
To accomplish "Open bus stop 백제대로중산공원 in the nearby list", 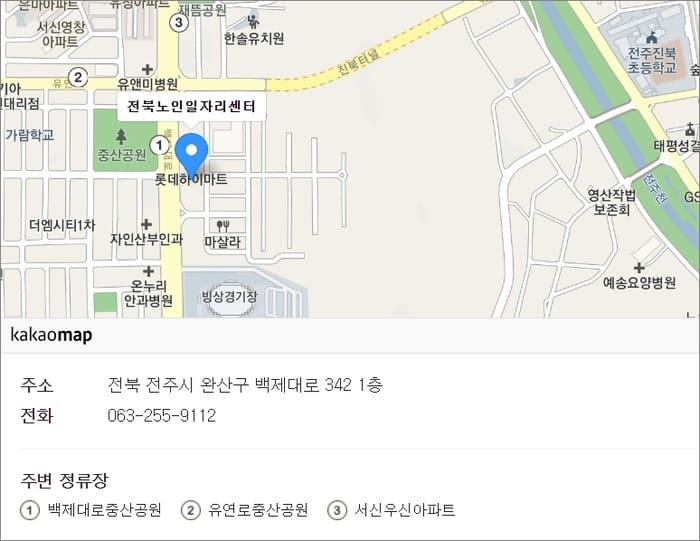I will (x=104, y=510).
